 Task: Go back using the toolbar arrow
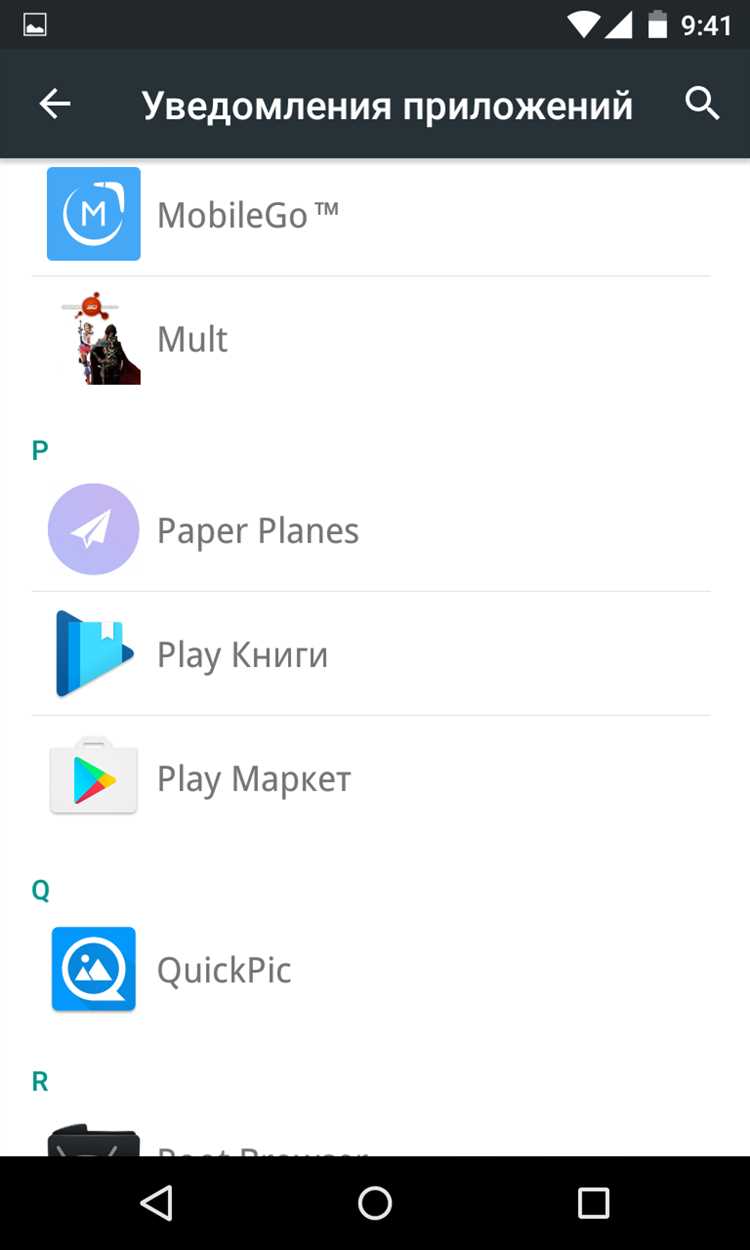click(55, 104)
